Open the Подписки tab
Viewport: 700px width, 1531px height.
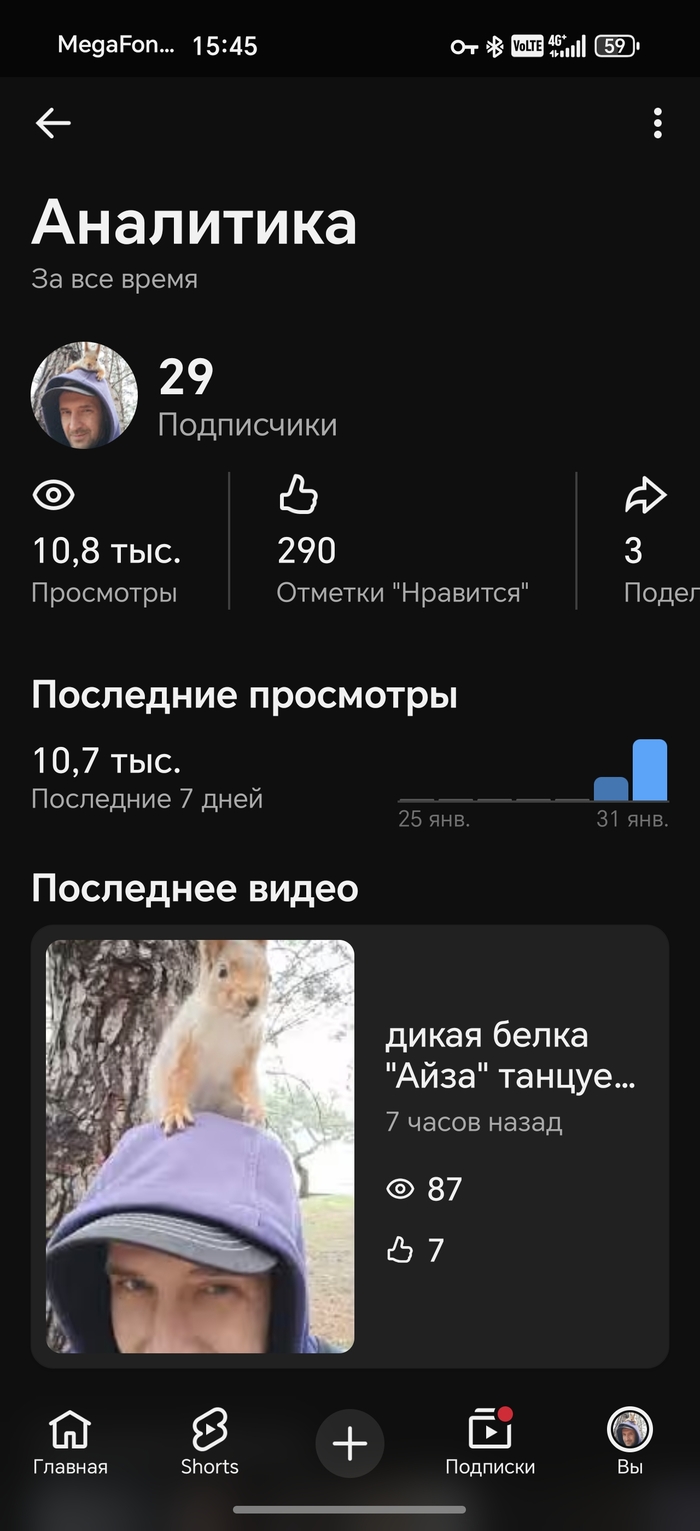point(490,1443)
